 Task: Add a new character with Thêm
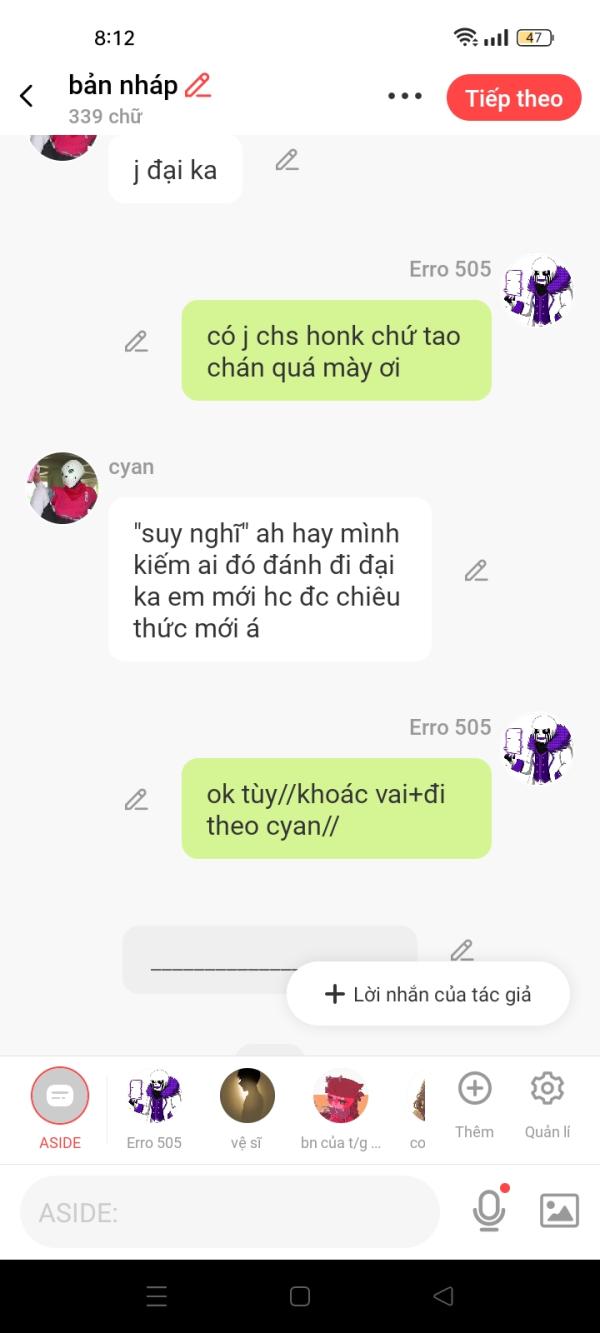[x=474, y=1104]
